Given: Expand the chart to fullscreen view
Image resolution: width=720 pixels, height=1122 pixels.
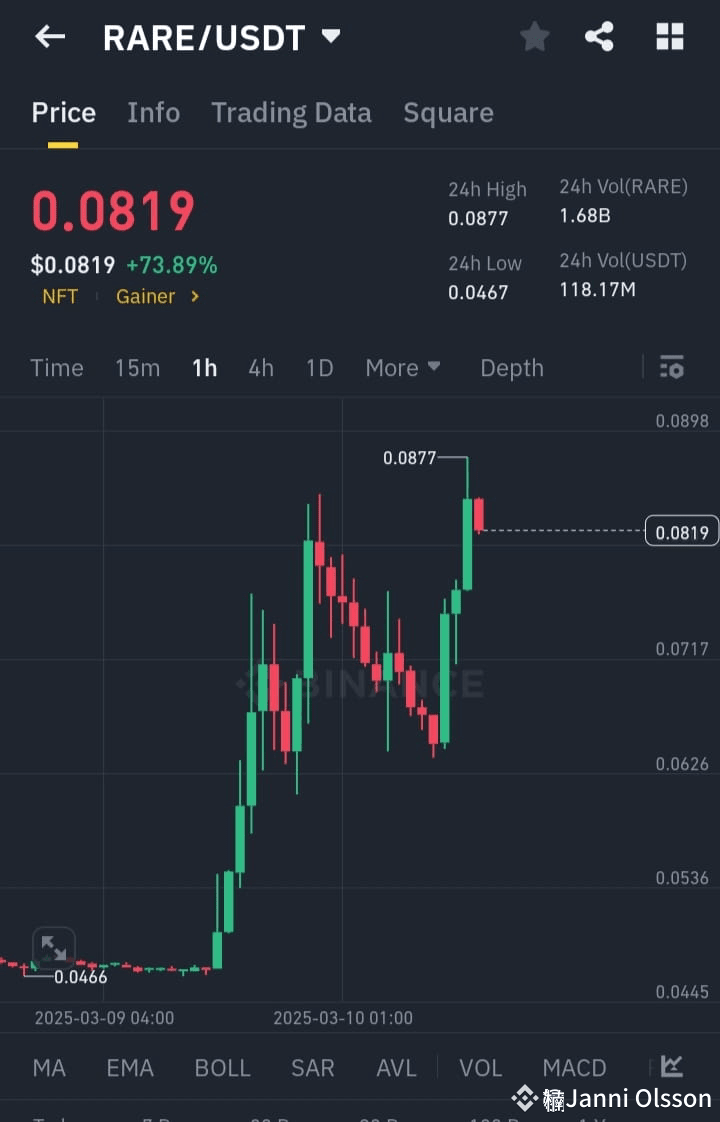Looking at the screenshot, I should click(54, 948).
